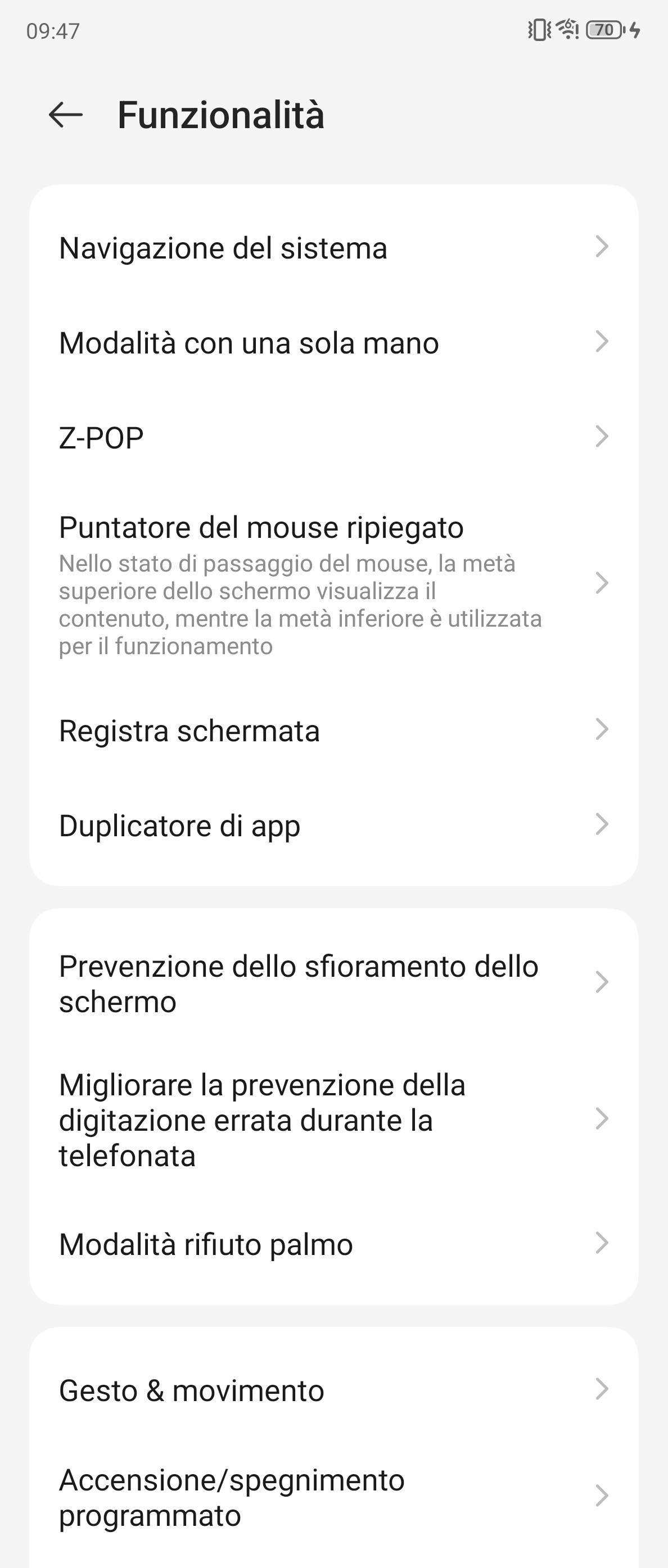Tap Registra schermata row
The image size is (668, 1568).
point(333,731)
